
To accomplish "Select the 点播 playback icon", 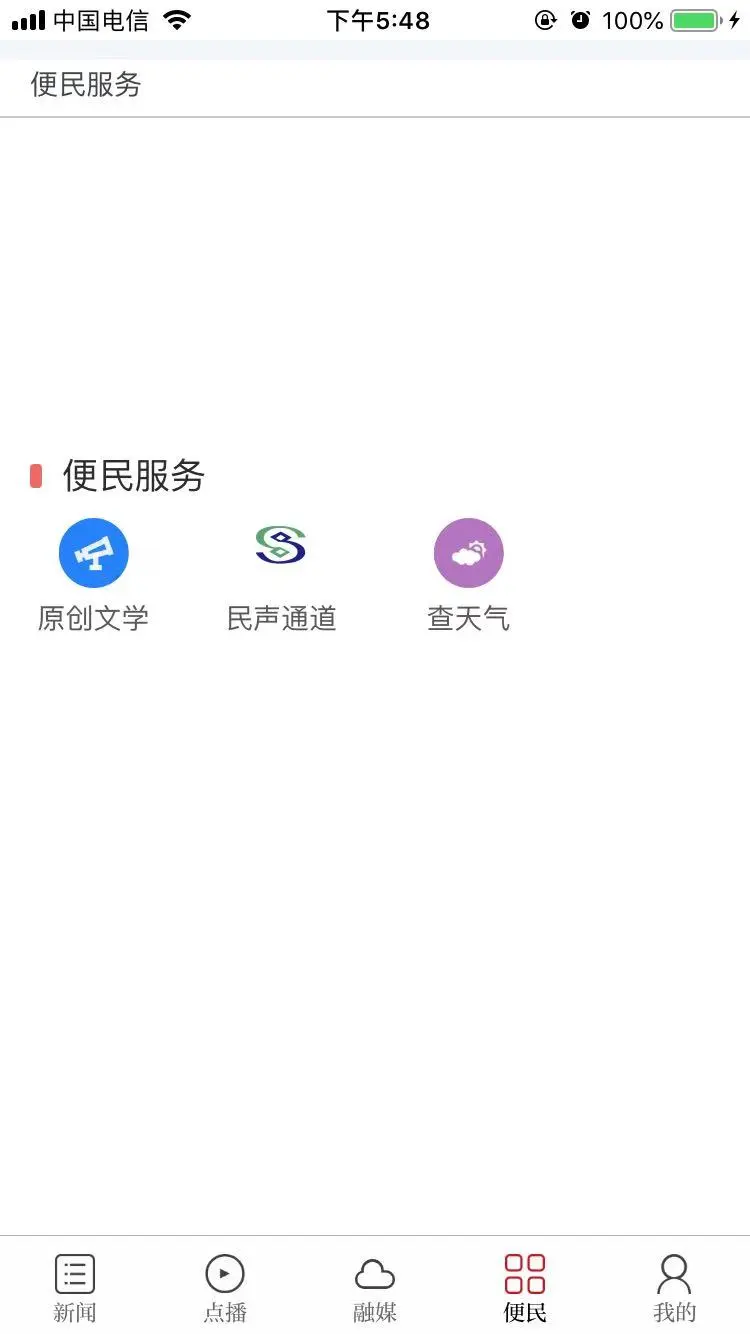I will [224, 1272].
